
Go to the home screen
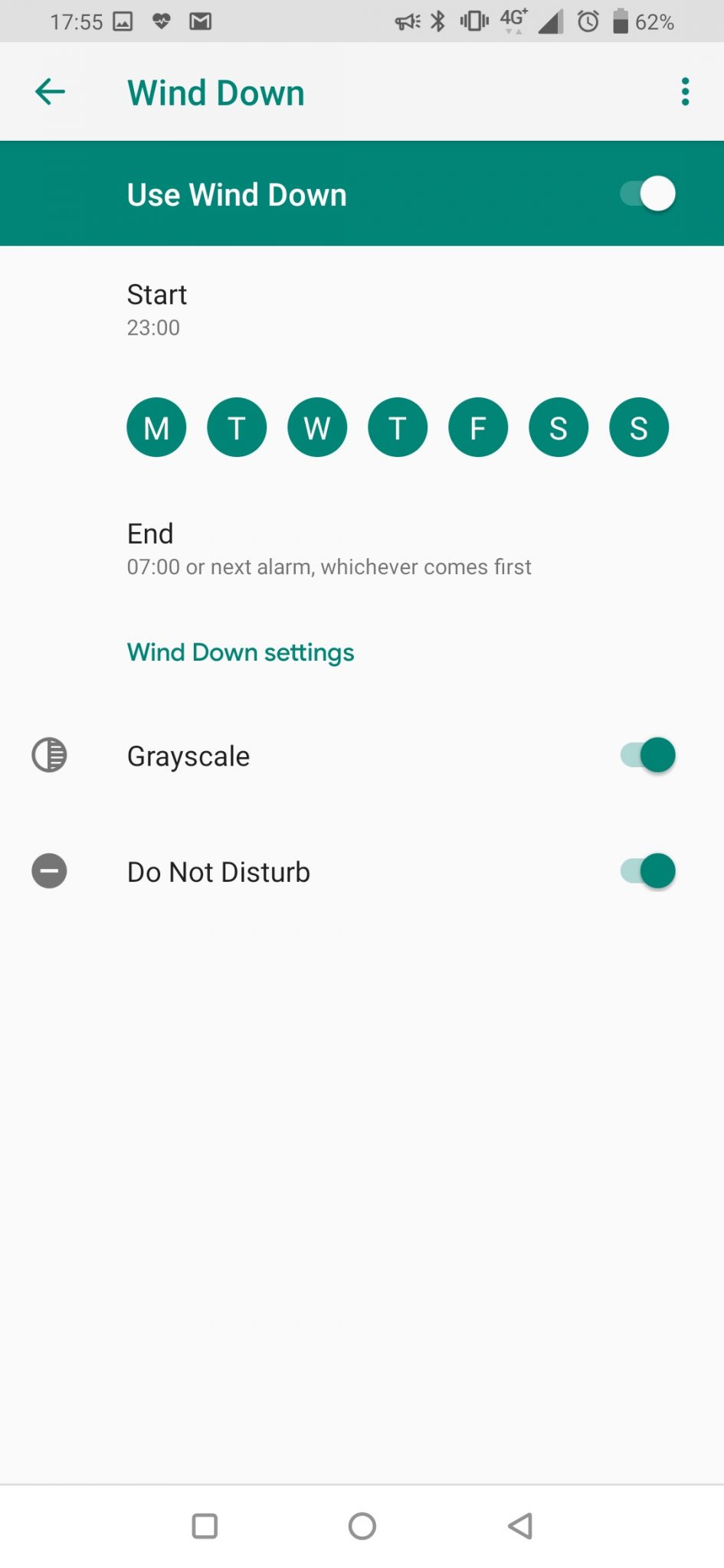pos(362,1526)
